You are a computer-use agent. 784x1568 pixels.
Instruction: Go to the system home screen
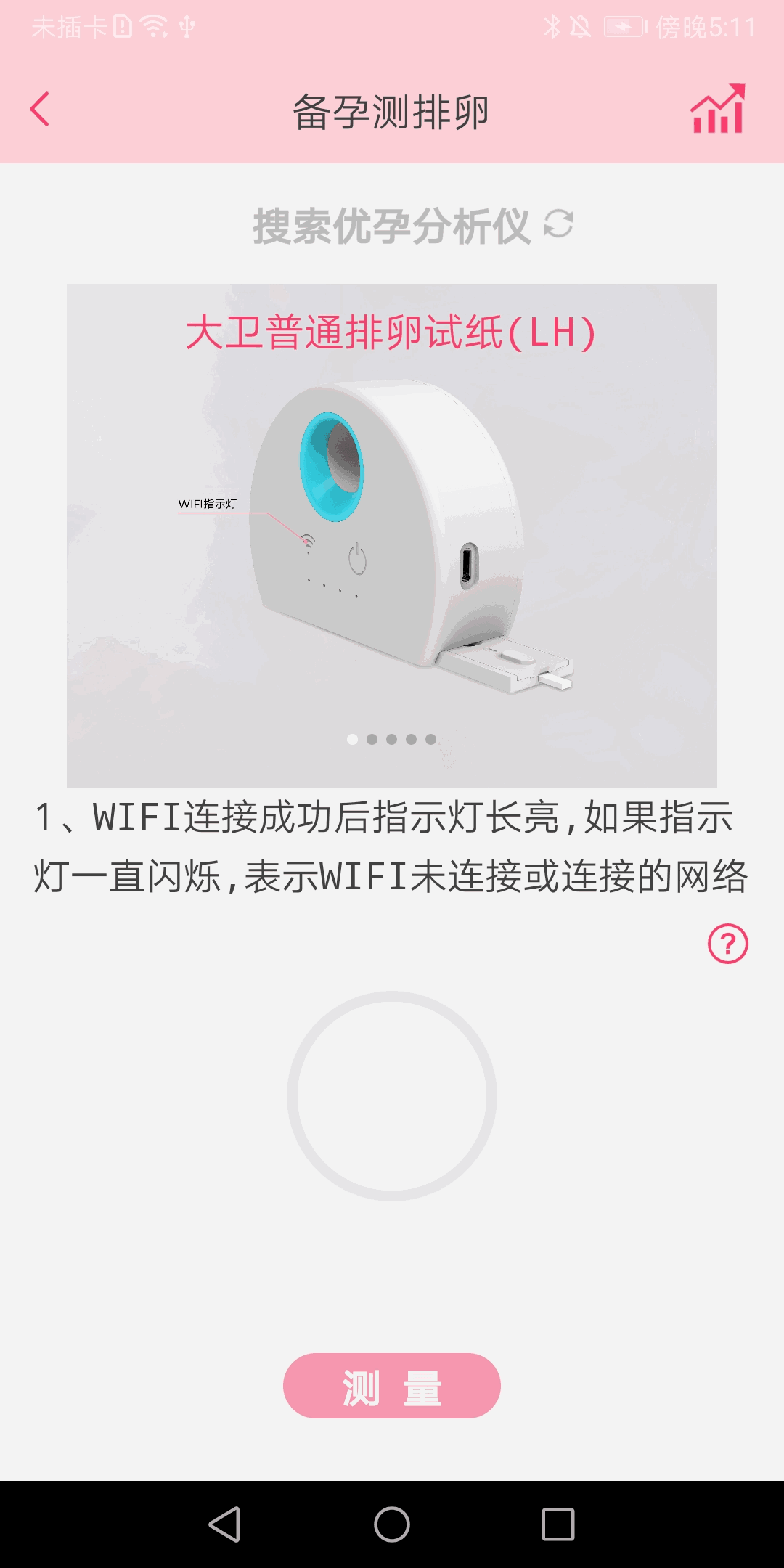pos(392,1524)
